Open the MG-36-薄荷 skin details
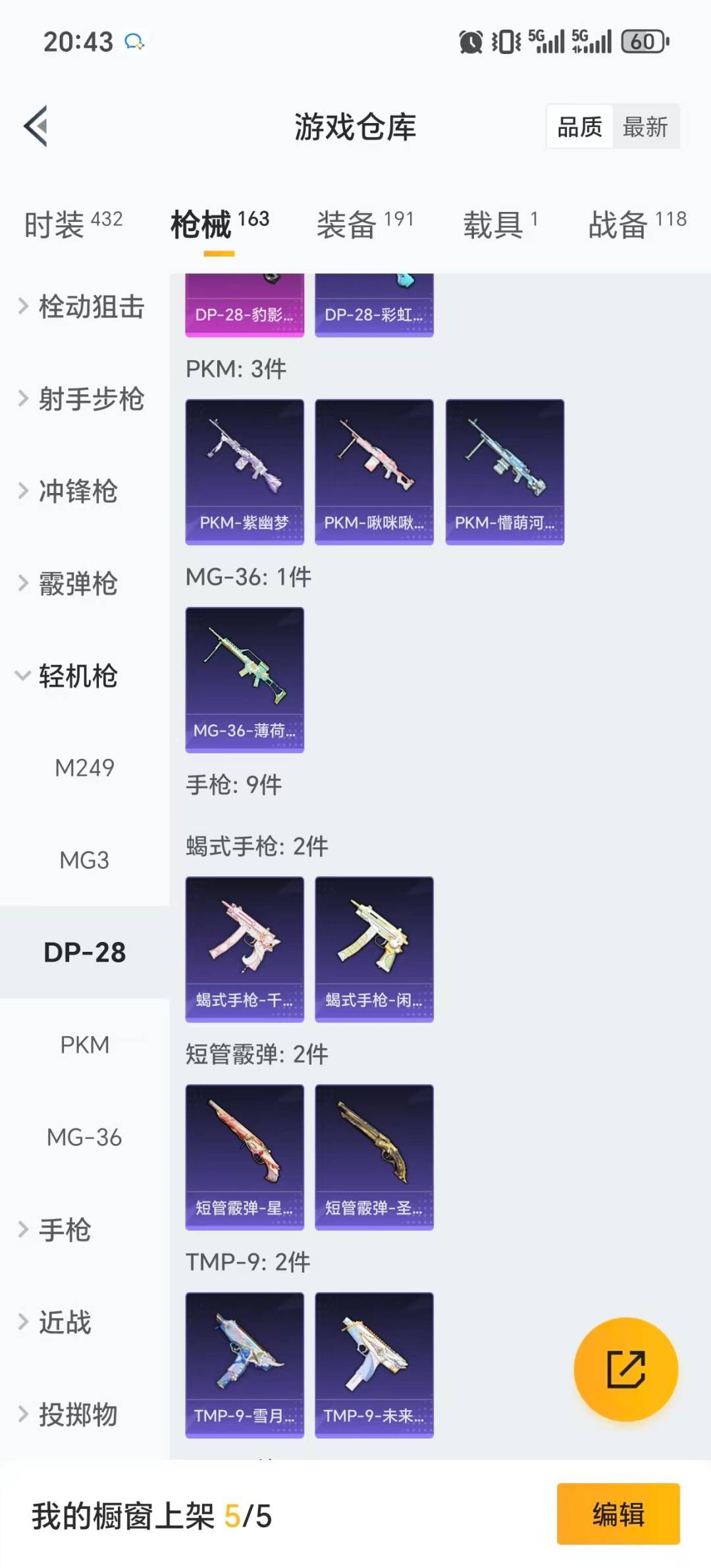This screenshot has width=711, height=1568. [244, 678]
